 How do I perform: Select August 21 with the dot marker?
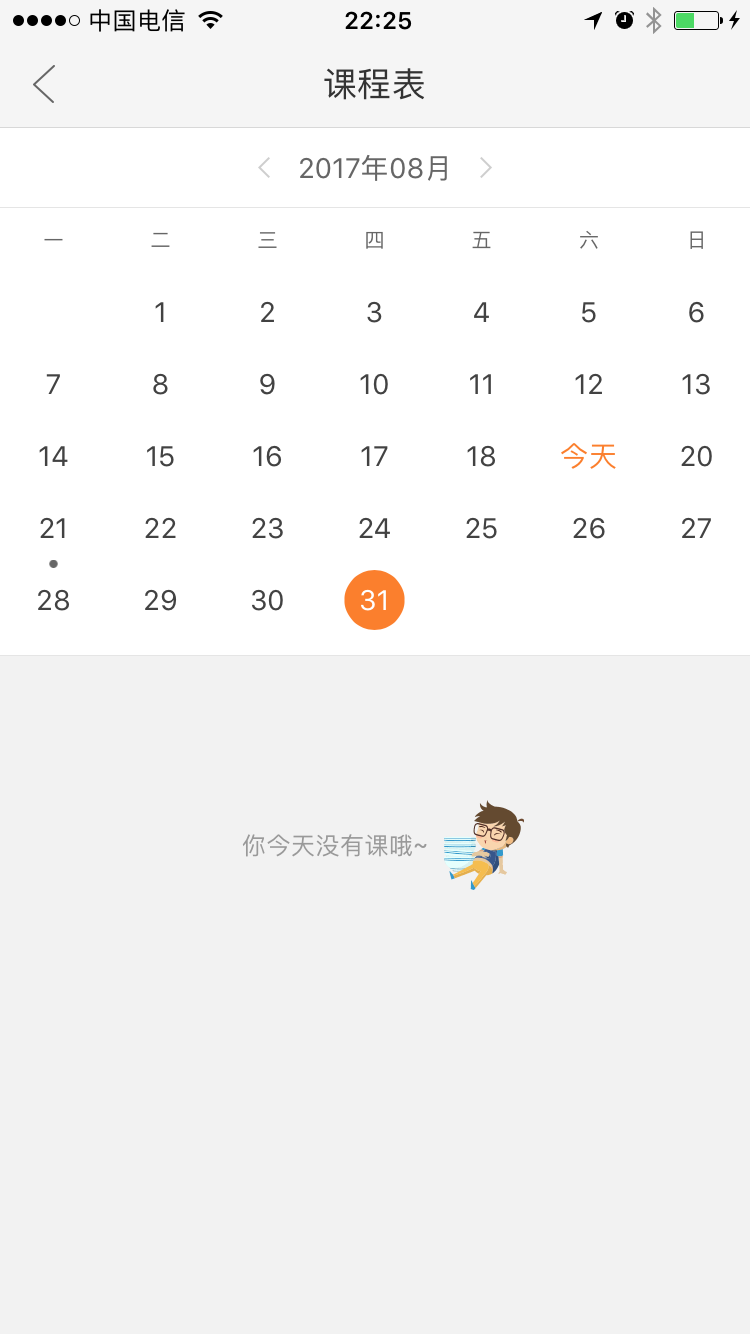click(53, 528)
